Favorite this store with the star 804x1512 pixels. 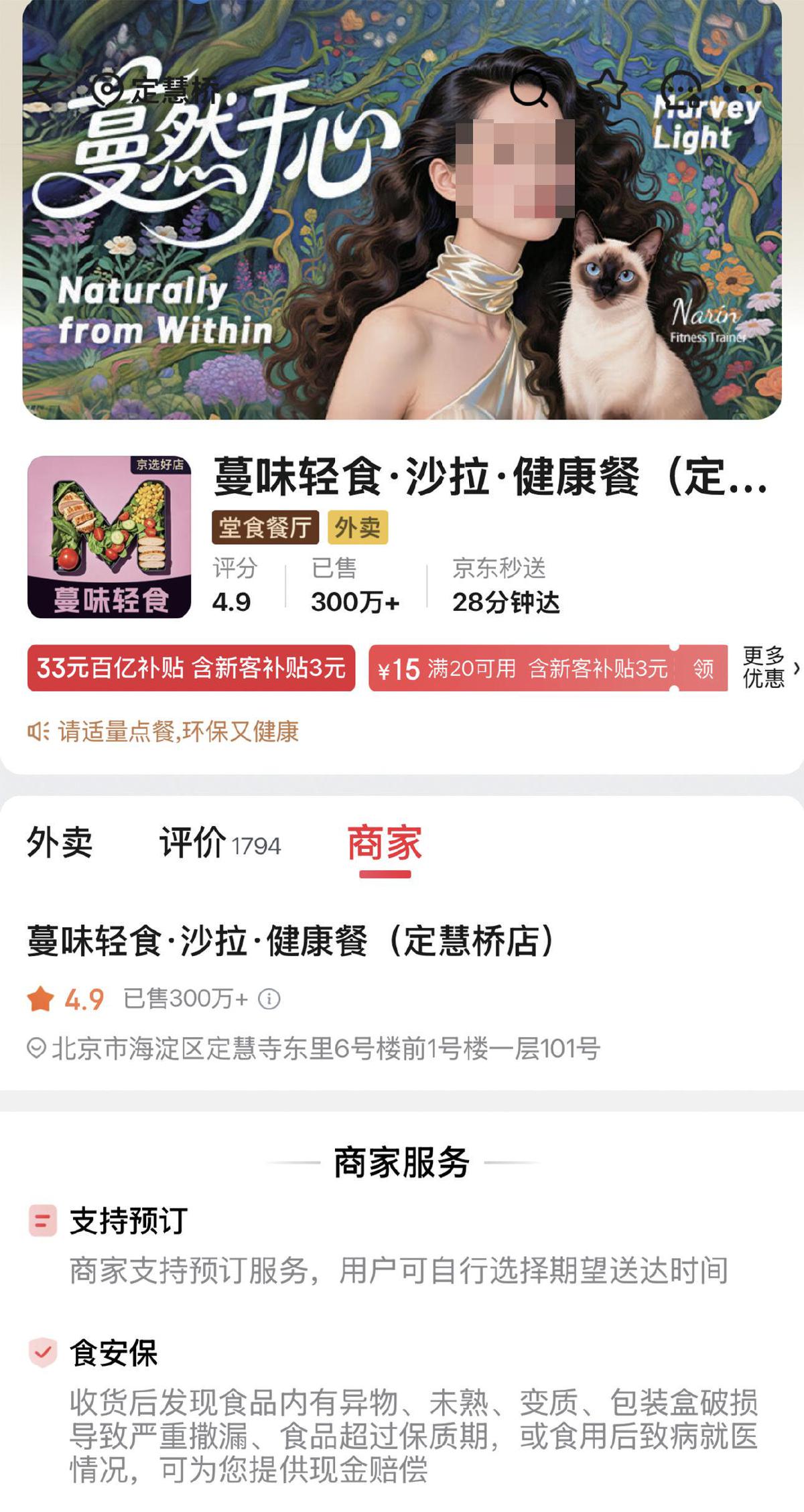click(606, 90)
